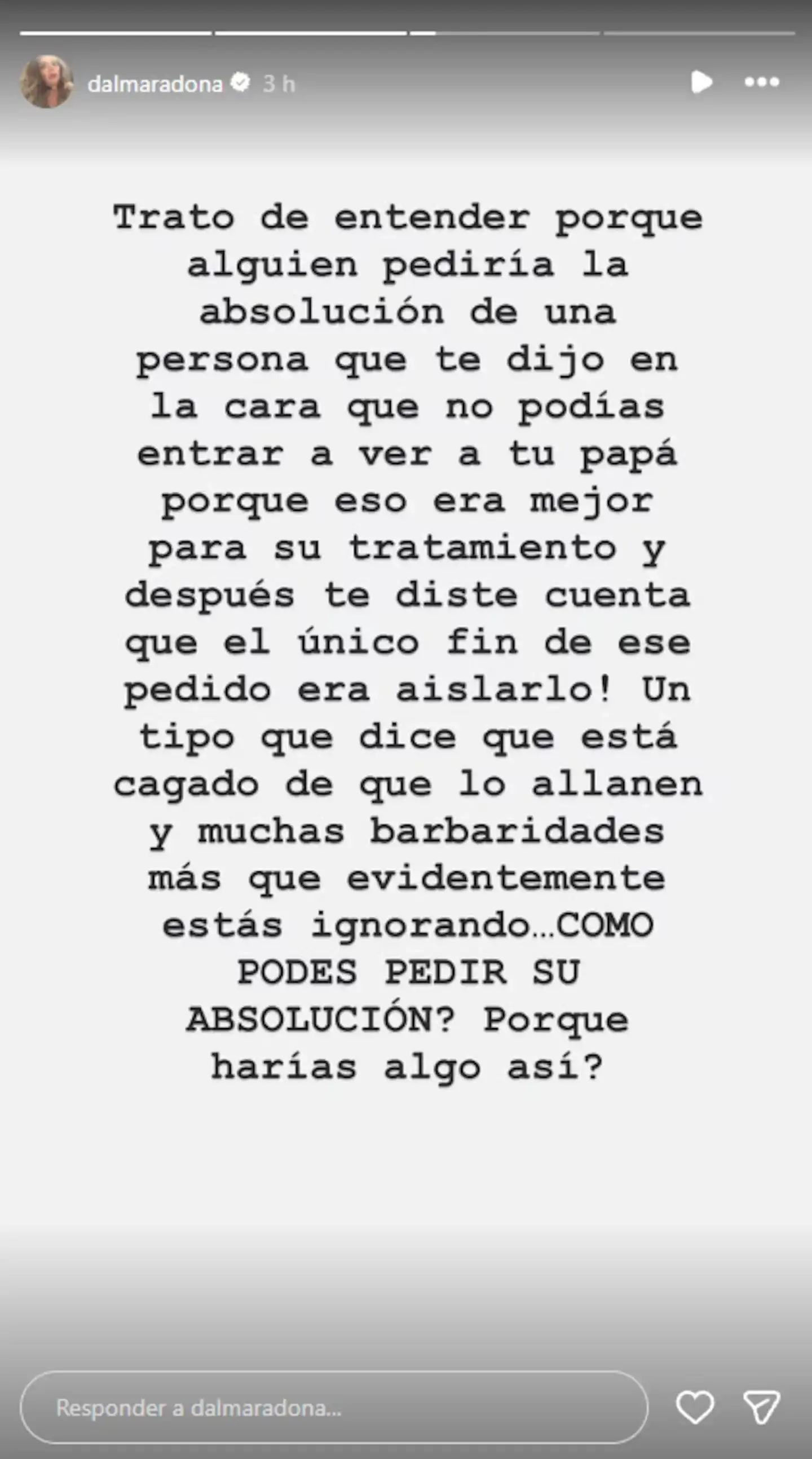812x1459 pixels.
Task: Tap the dalmaradona username
Action: click(x=155, y=84)
